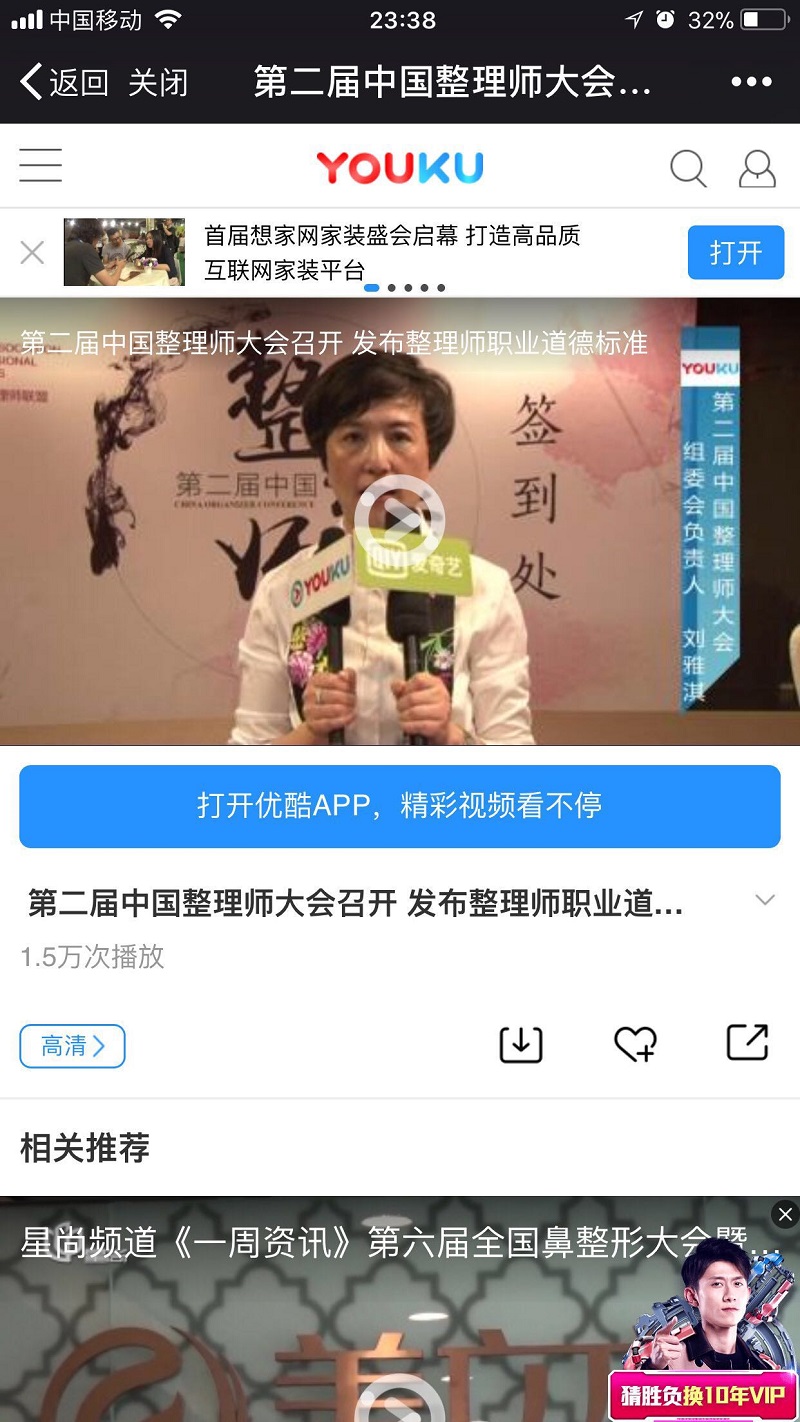This screenshot has height=1422, width=800.
Task: Open Youku search
Action: [x=687, y=168]
